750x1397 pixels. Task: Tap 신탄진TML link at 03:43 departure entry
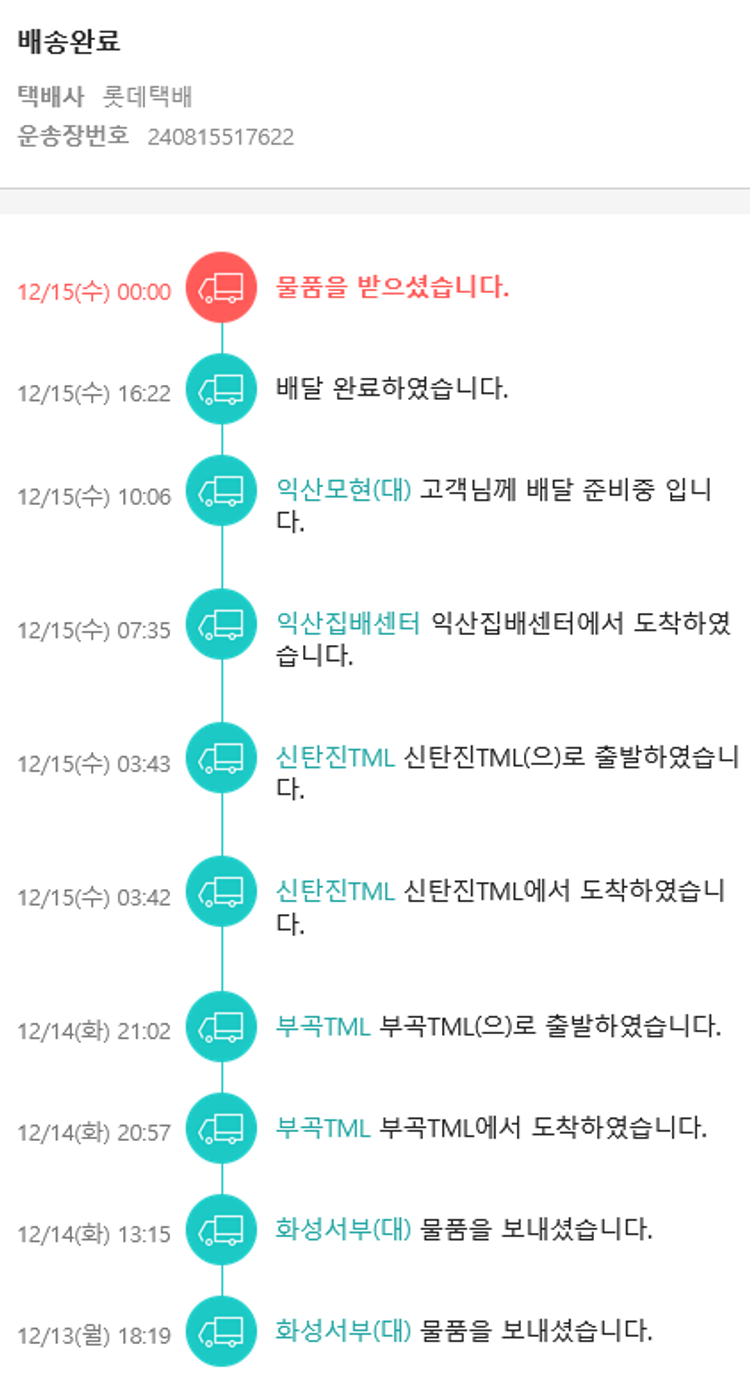coord(335,757)
